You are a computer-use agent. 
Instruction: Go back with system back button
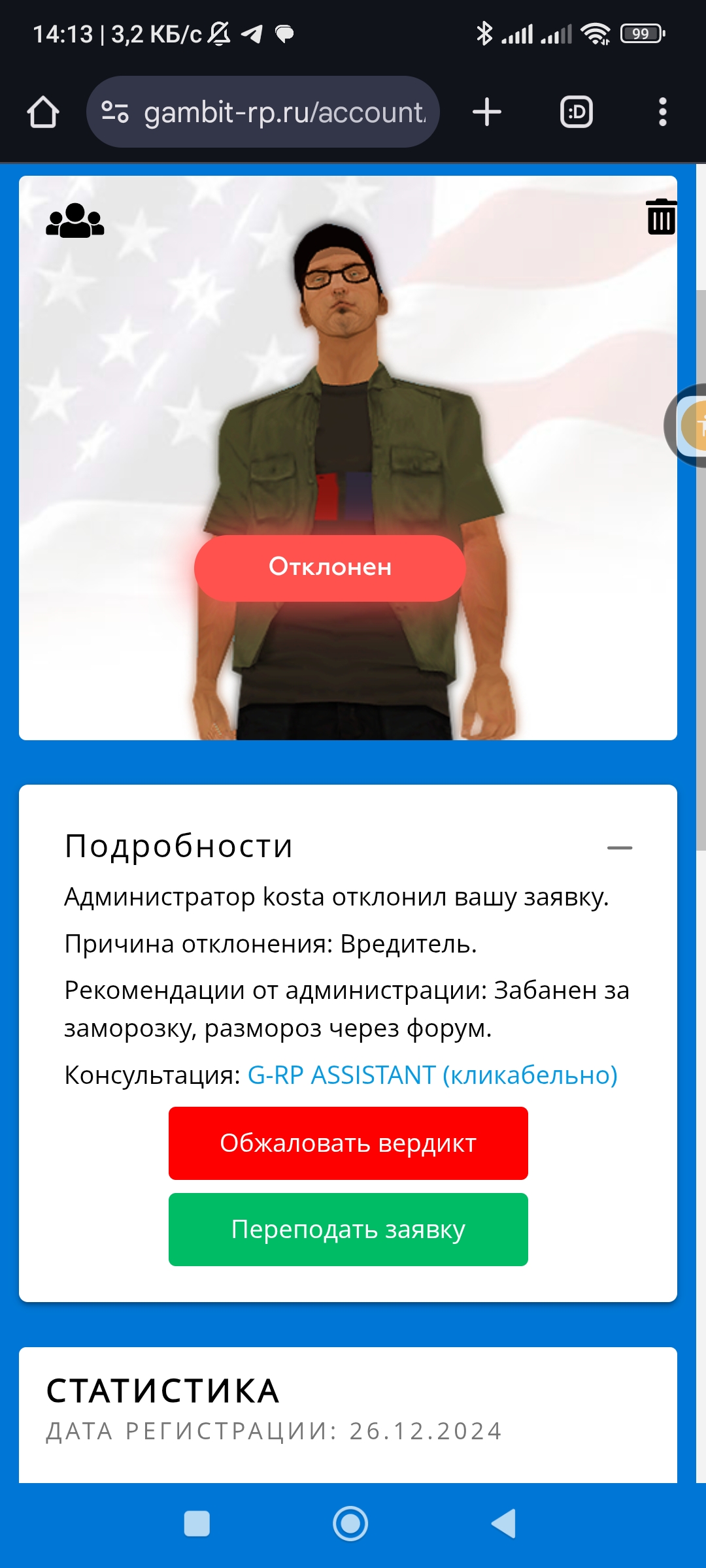(x=504, y=1524)
